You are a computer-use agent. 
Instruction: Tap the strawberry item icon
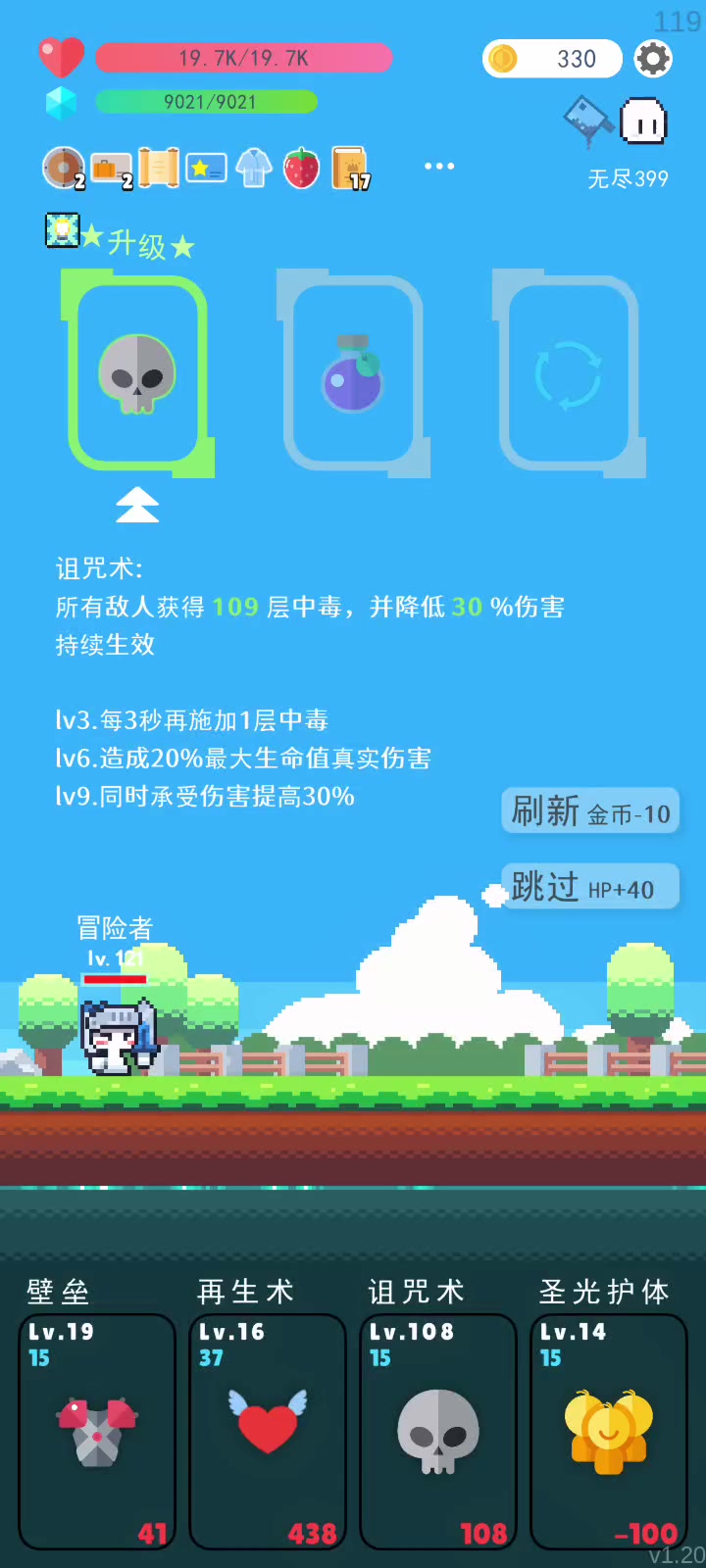(301, 168)
